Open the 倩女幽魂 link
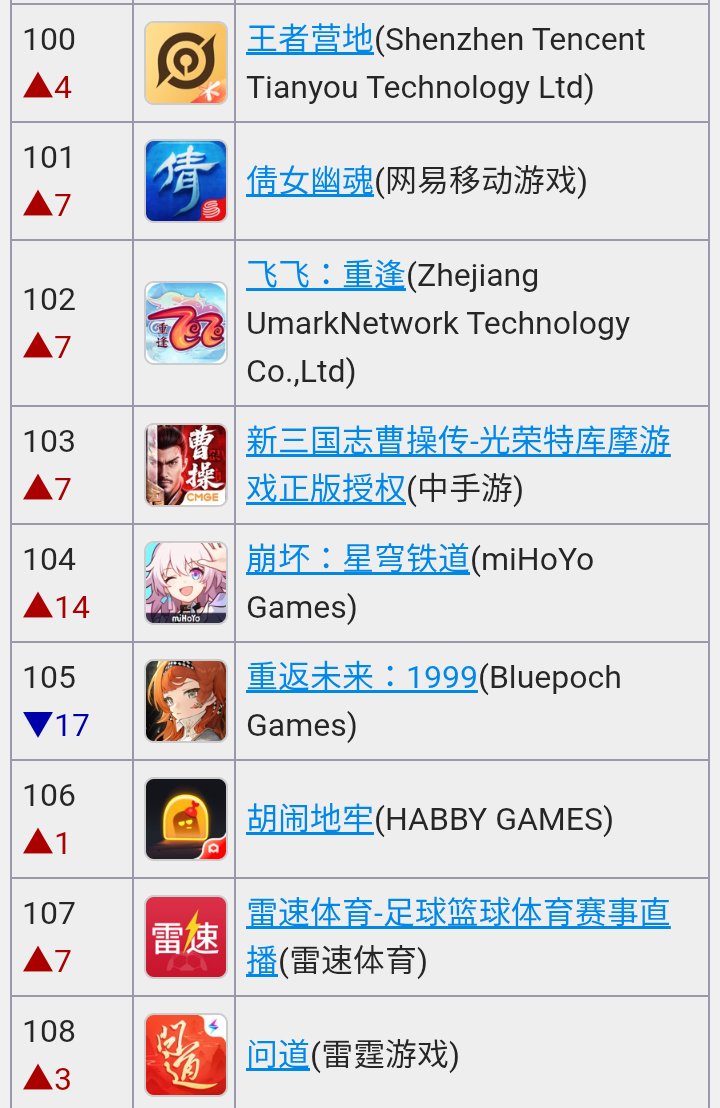The width and height of the screenshot is (720, 1108). [x=309, y=182]
